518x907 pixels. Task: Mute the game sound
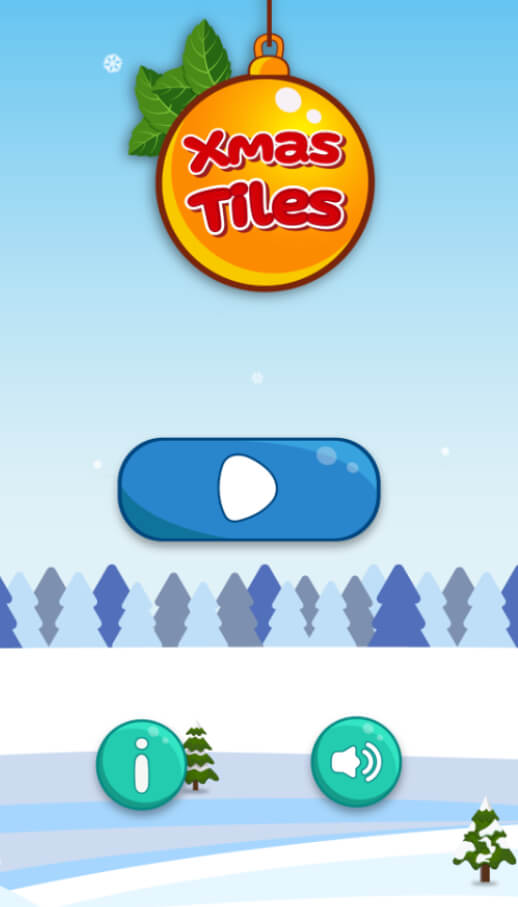[x=356, y=762]
